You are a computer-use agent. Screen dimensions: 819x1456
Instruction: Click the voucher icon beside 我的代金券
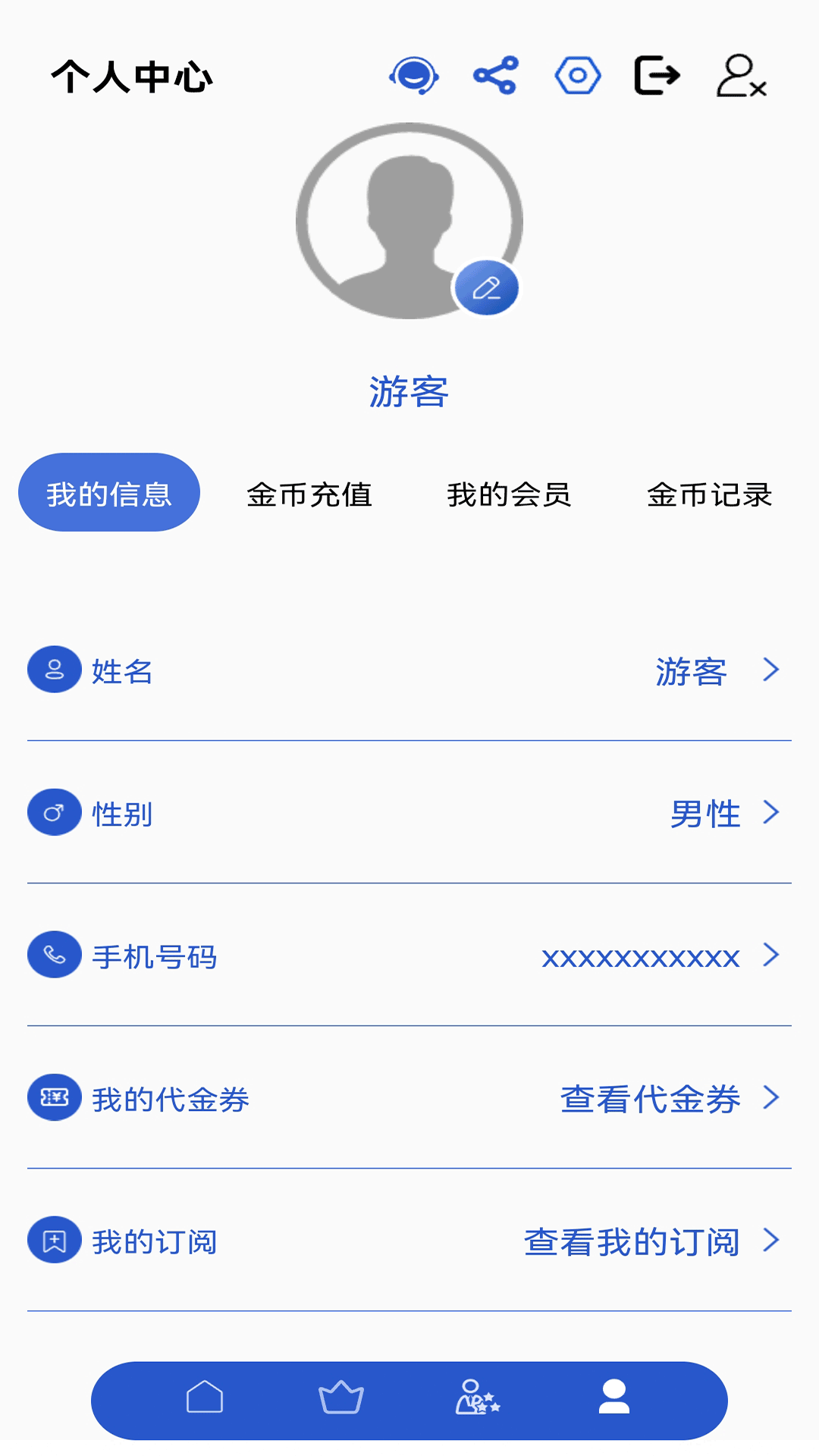coord(53,1097)
